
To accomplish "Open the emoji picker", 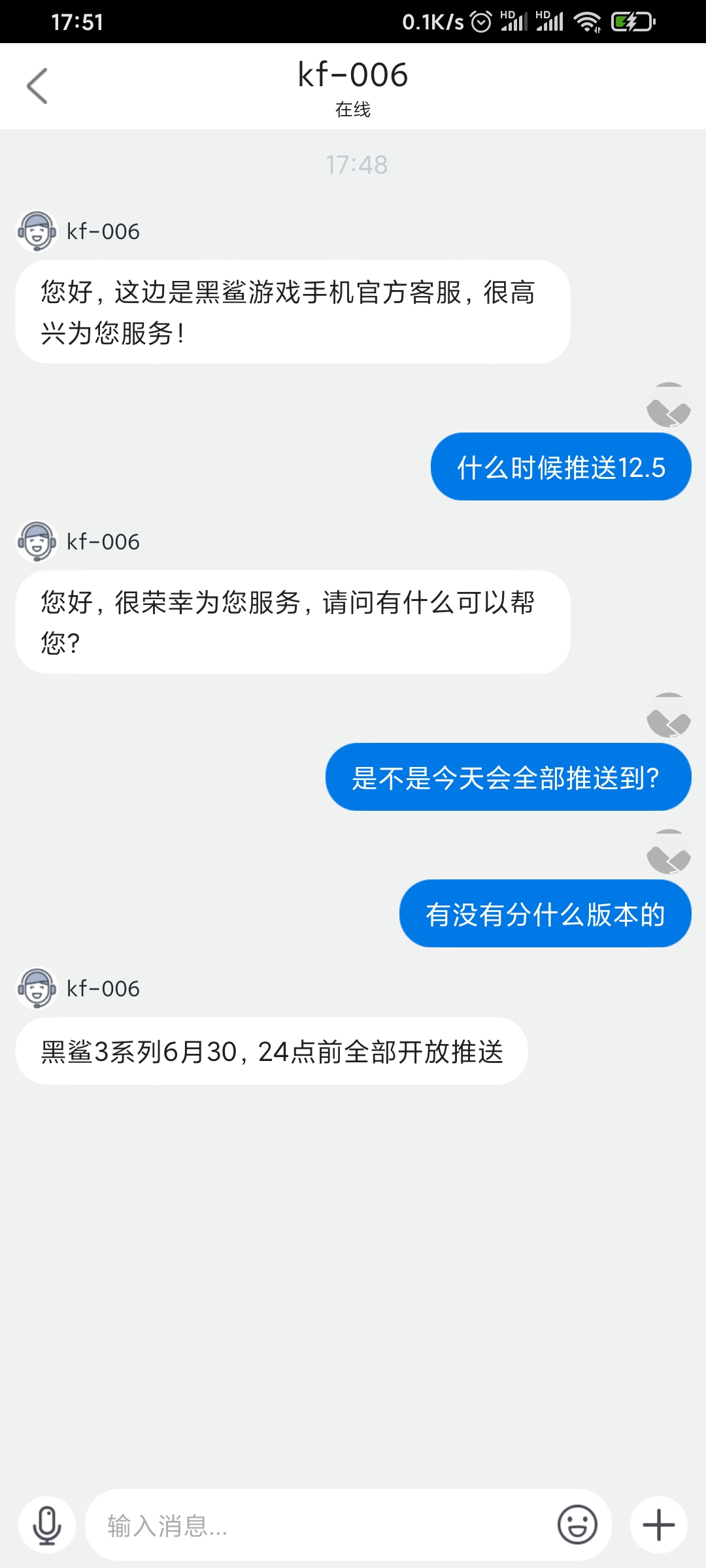I will click(577, 1526).
